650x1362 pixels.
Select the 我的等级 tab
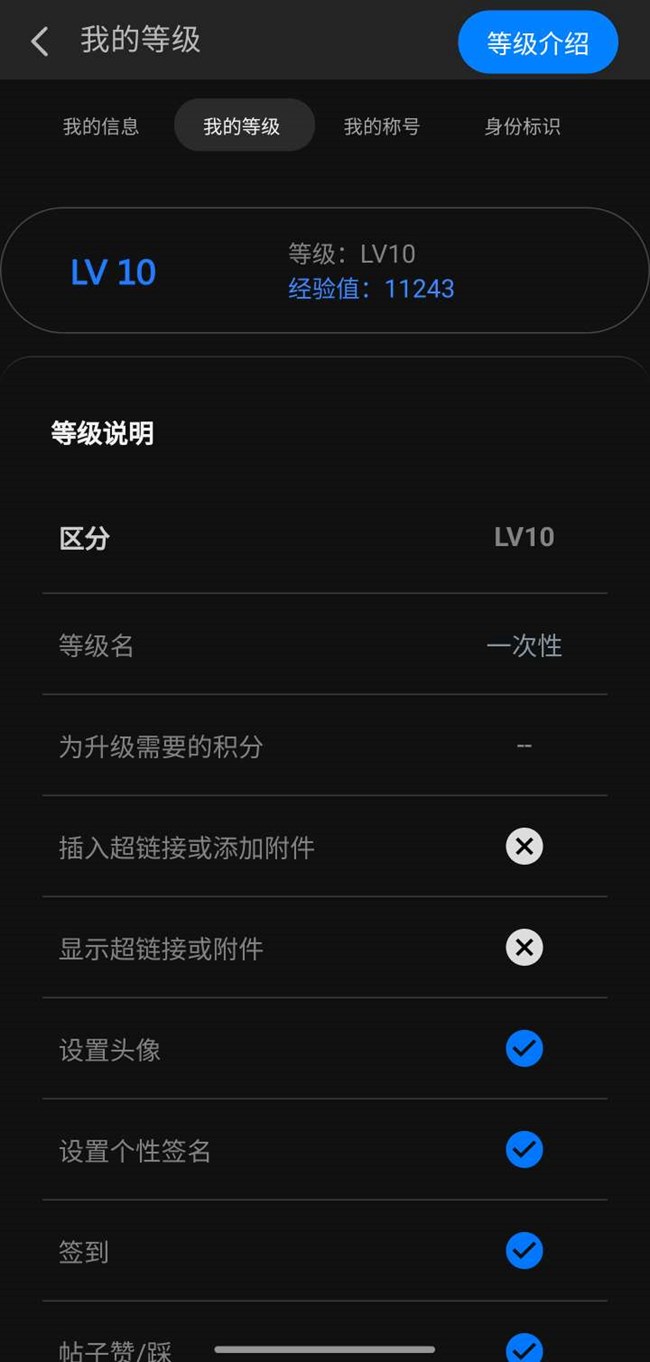pos(242,127)
